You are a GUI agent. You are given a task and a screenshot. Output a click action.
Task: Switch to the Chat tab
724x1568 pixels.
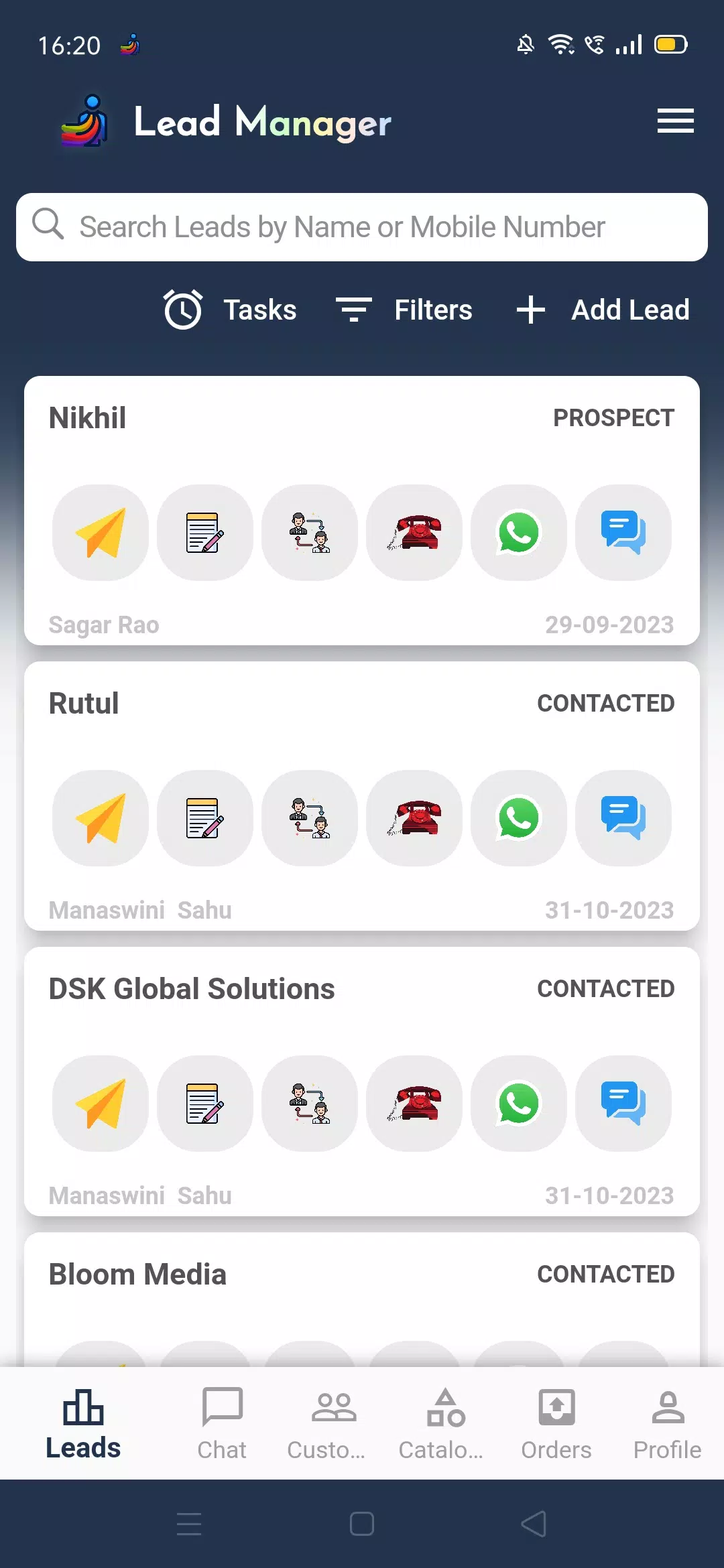point(222,1423)
